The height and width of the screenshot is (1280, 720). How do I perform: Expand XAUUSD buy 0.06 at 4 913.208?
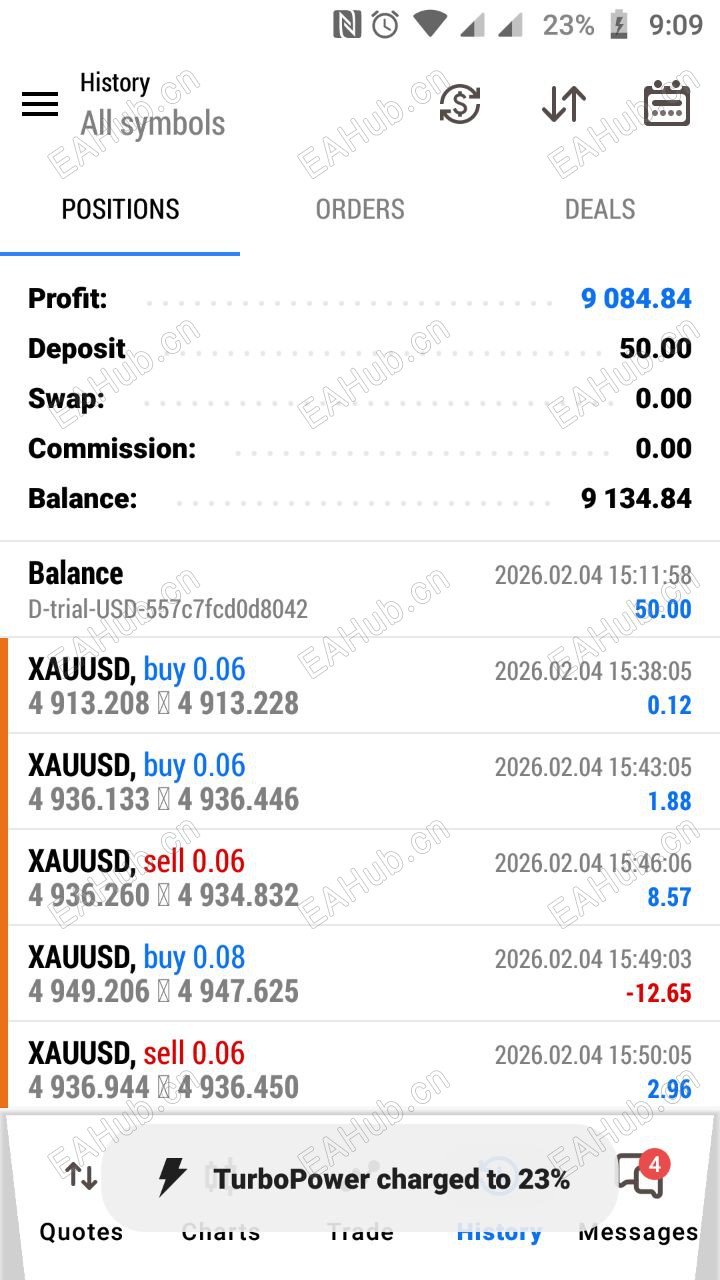tap(360, 686)
